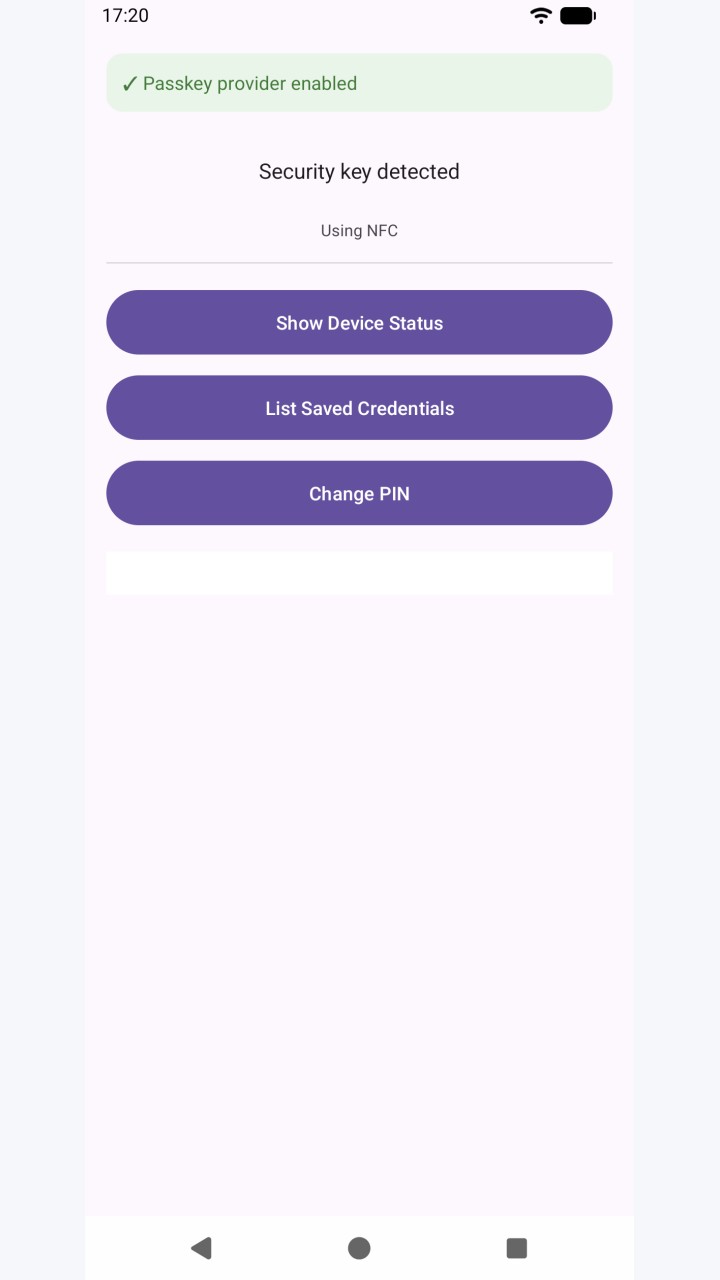This screenshot has width=720, height=1280.
Task: Open List Saved Credentials
Action: click(359, 407)
